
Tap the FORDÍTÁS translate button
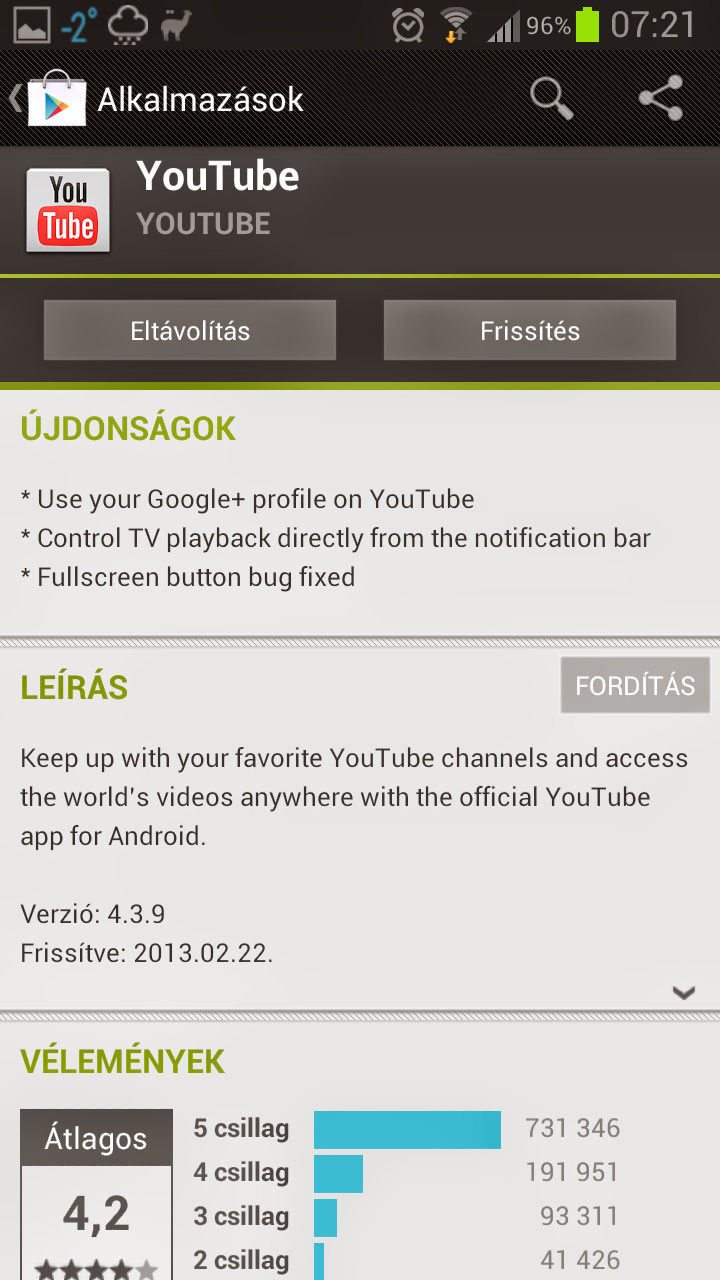[635, 686]
